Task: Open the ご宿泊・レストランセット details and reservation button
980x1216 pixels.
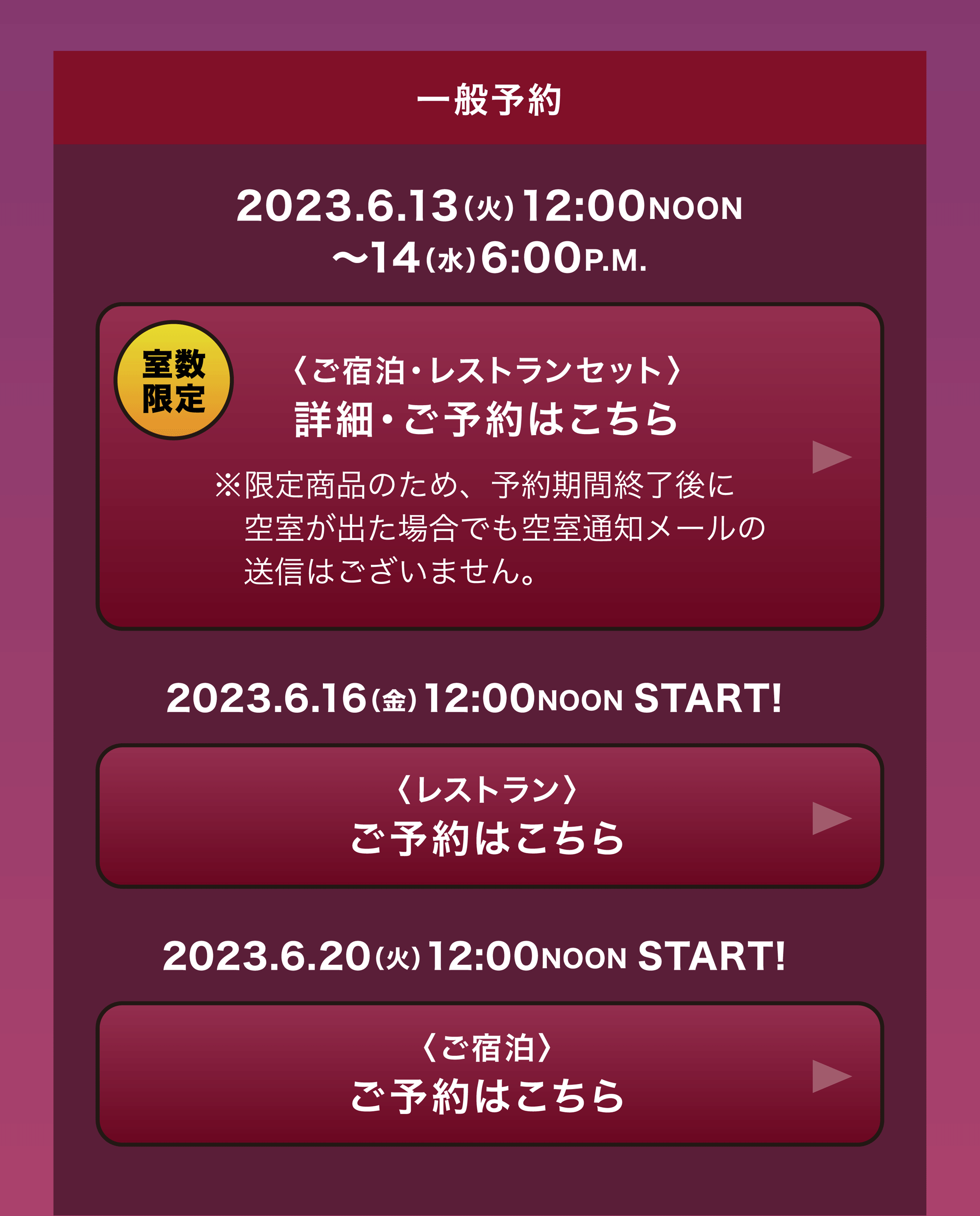Action: coord(489,466)
